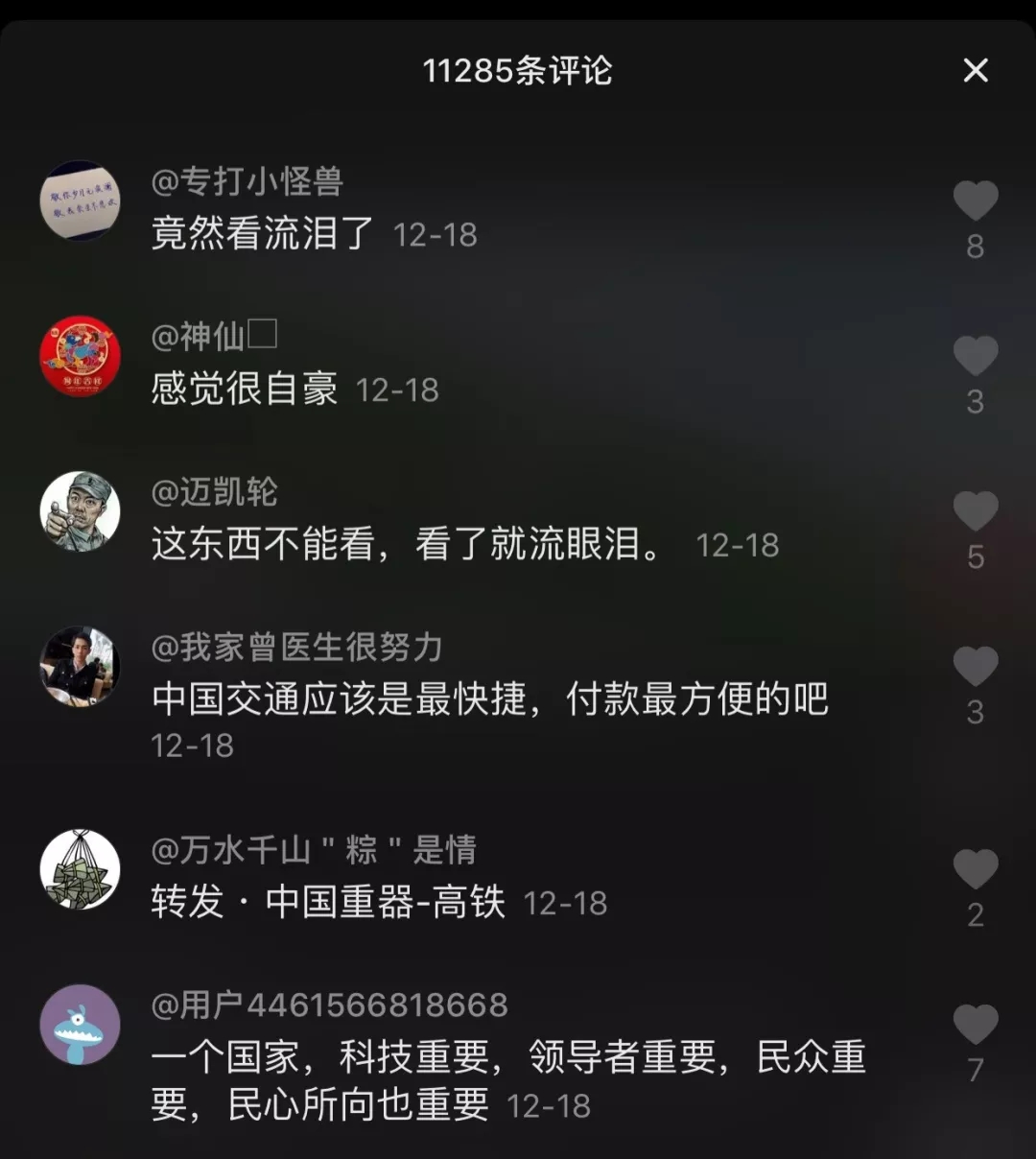This screenshot has width=1036, height=1159.
Task: Open the red avatar next to 感觉很自豪
Action: (80, 356)
